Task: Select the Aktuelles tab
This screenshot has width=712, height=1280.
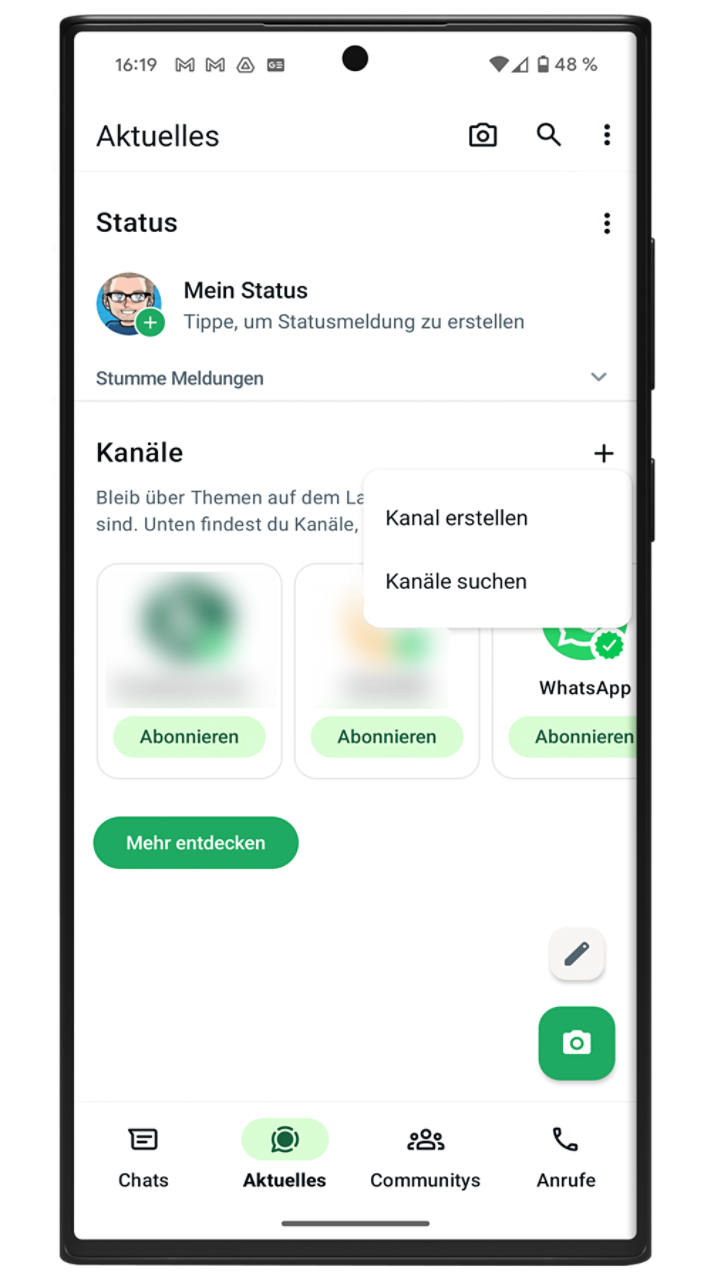Action: tap(284, 1157)
